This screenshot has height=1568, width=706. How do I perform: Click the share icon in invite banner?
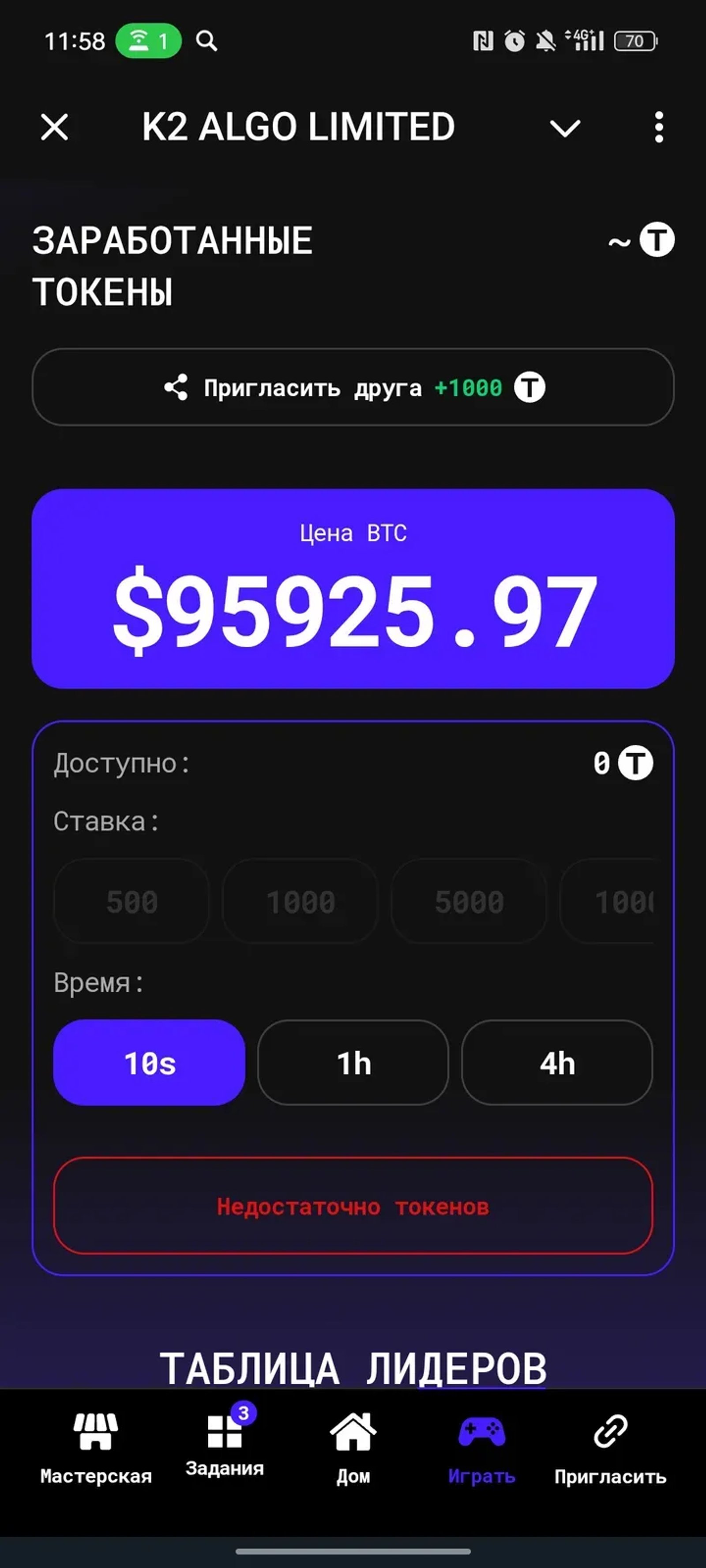point(176,386)
